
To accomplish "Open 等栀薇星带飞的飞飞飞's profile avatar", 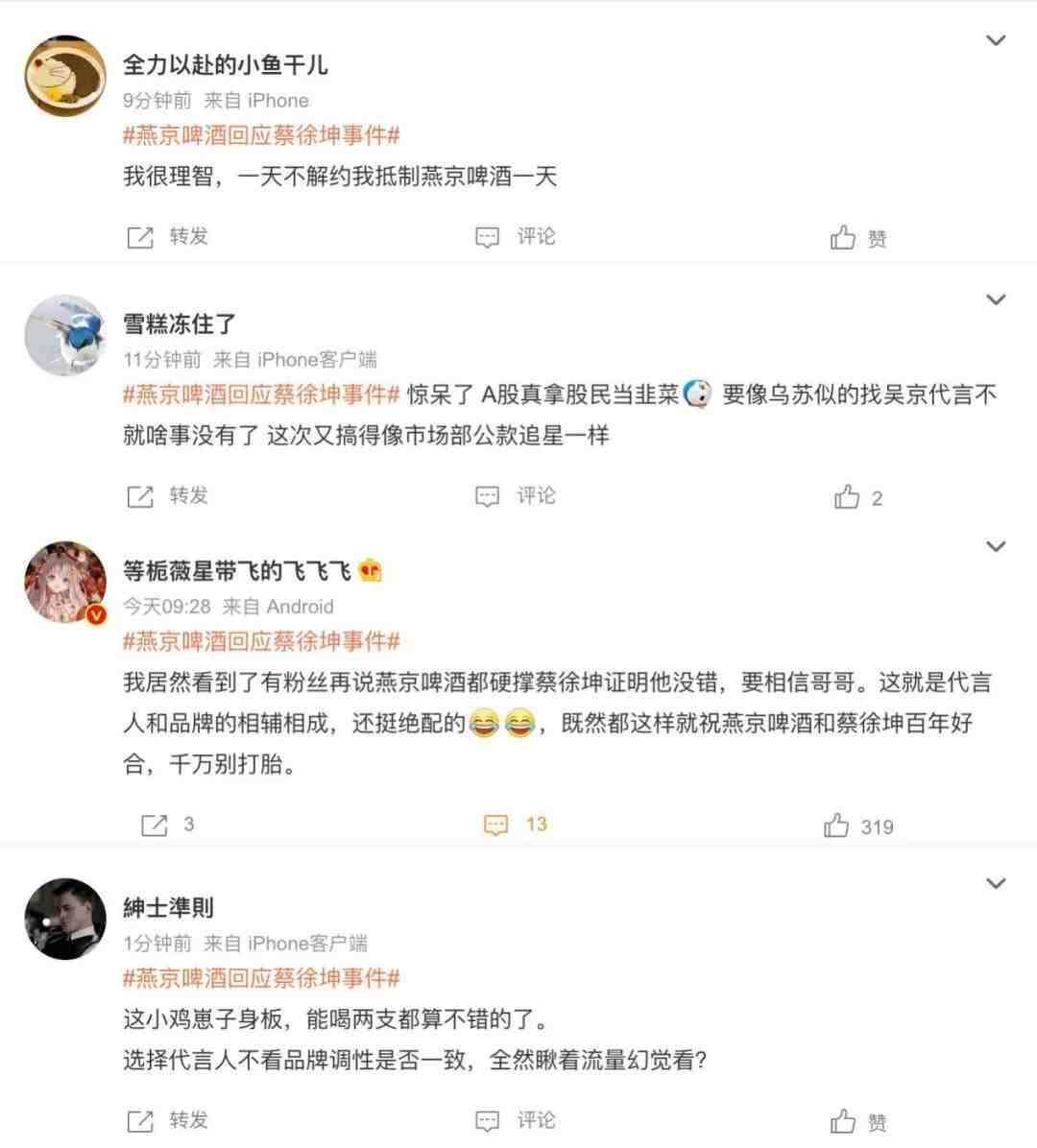I will coord(64,583).
